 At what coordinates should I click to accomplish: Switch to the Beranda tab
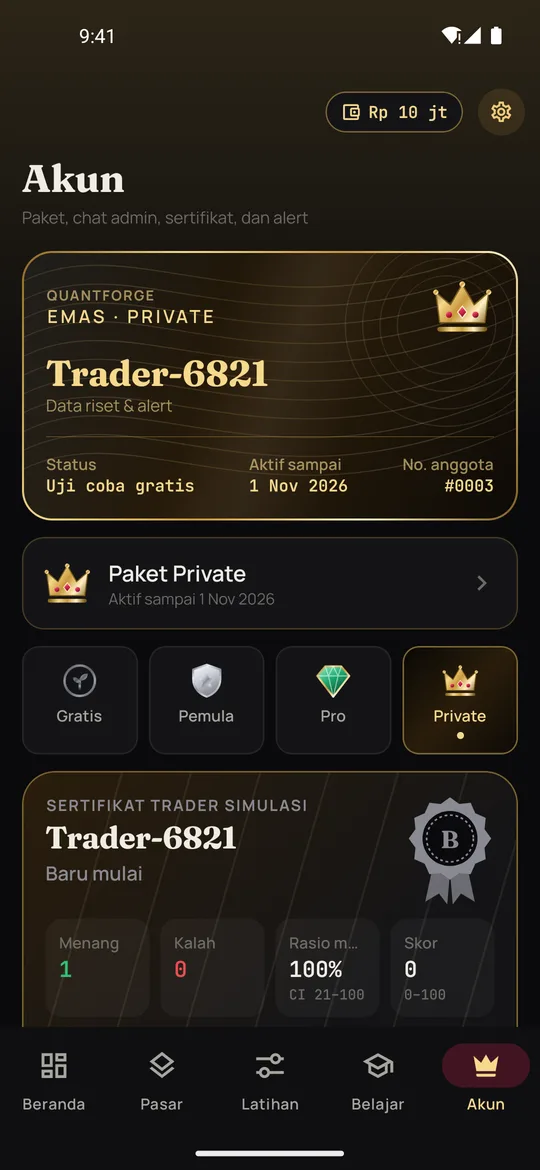(x=54, y=1082)
